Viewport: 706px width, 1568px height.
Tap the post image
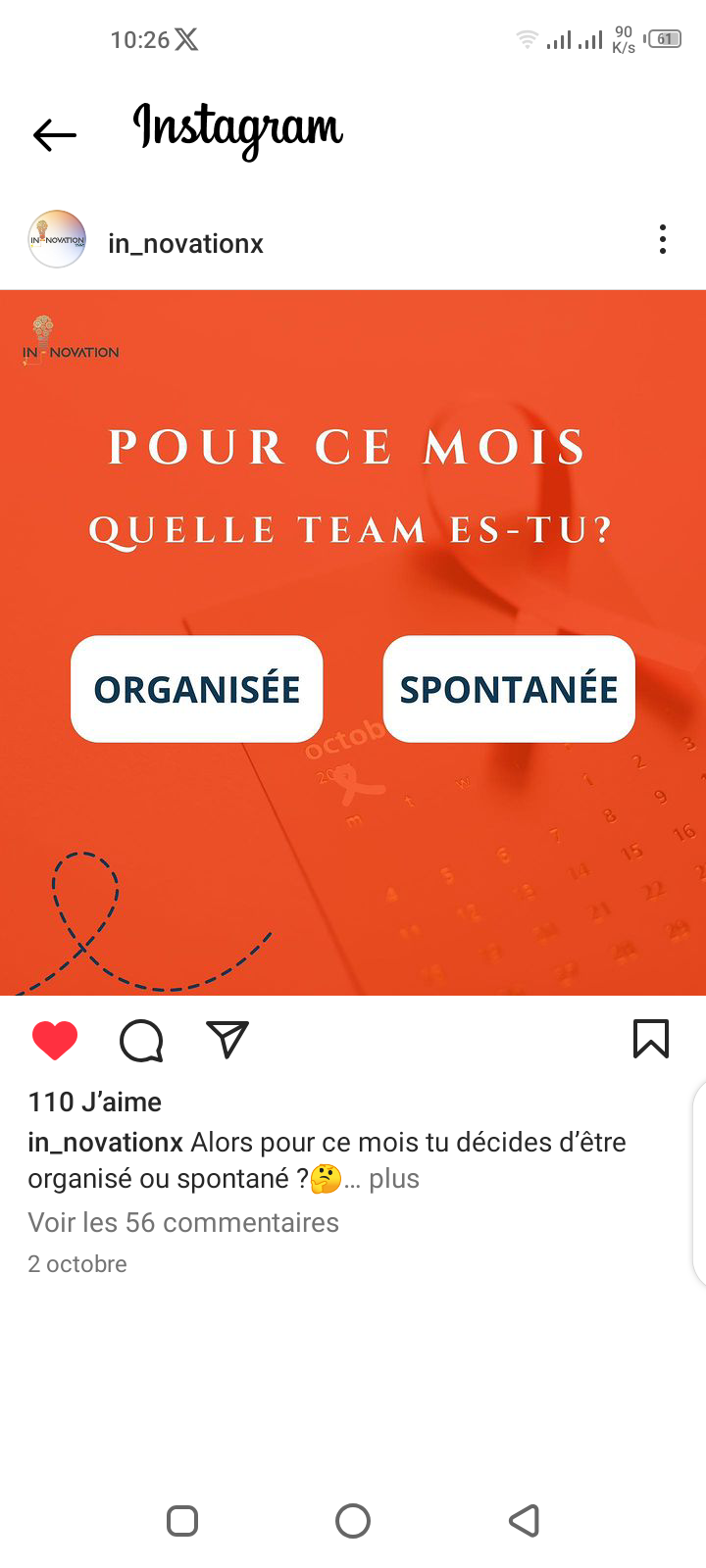pyautogui.click(x=353, y=643)
